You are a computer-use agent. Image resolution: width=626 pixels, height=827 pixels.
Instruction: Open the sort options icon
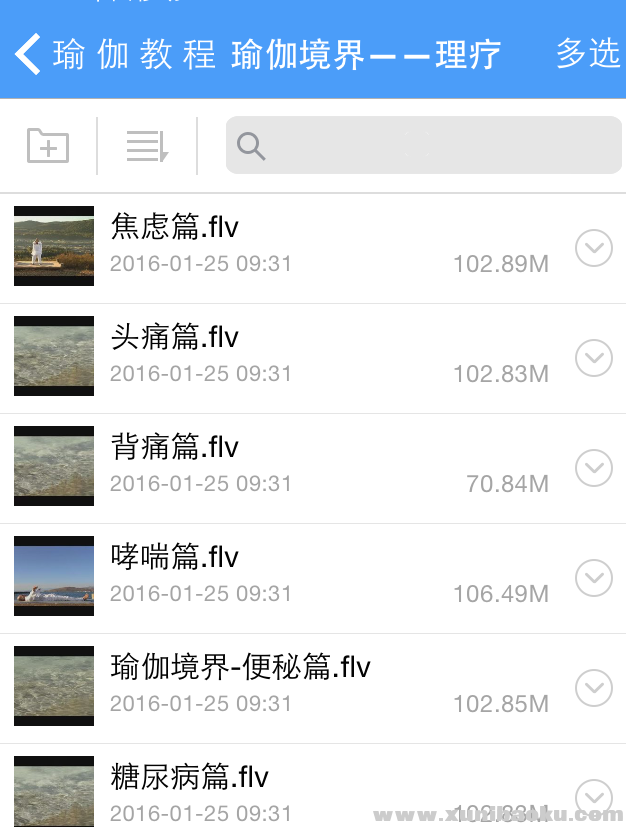[147, 146]
